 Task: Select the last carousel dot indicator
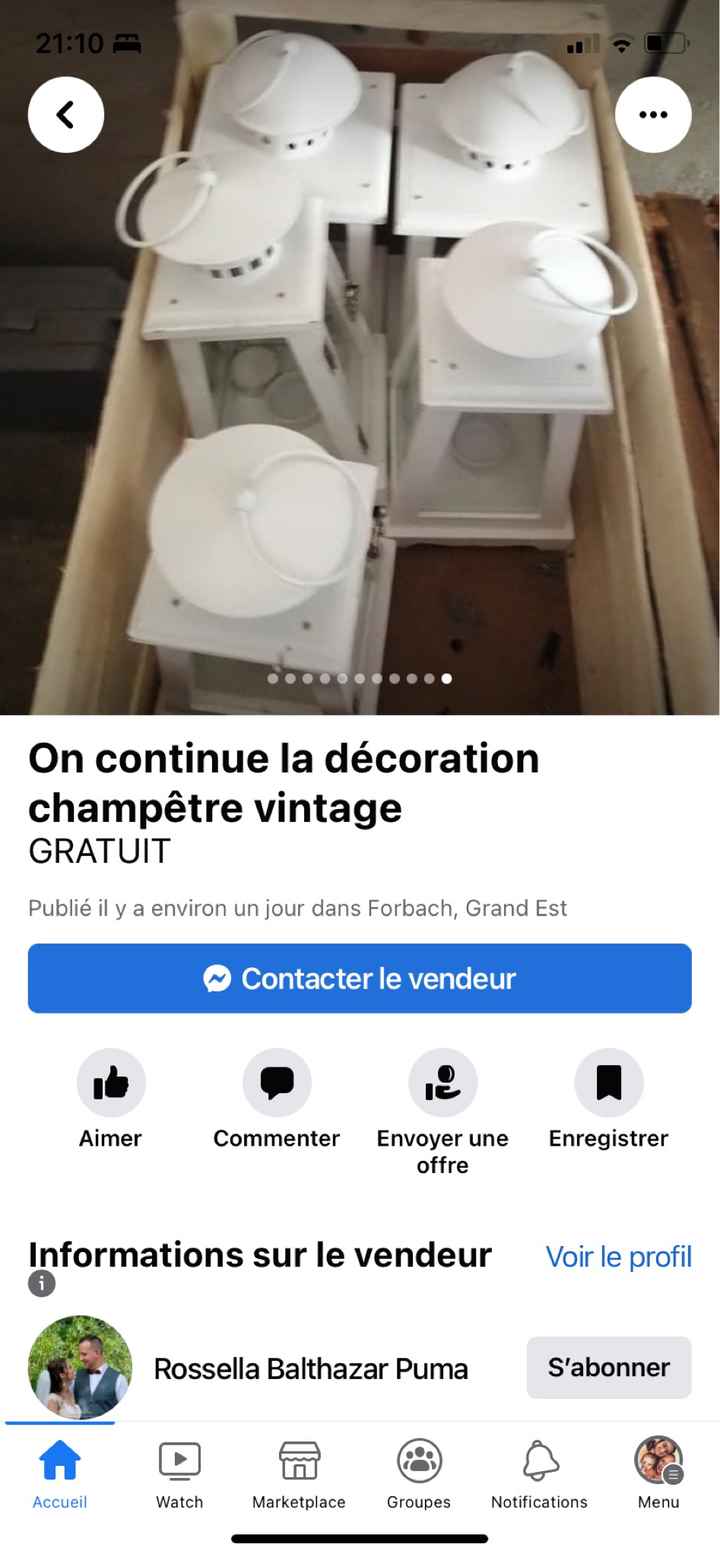click(447, 678)
